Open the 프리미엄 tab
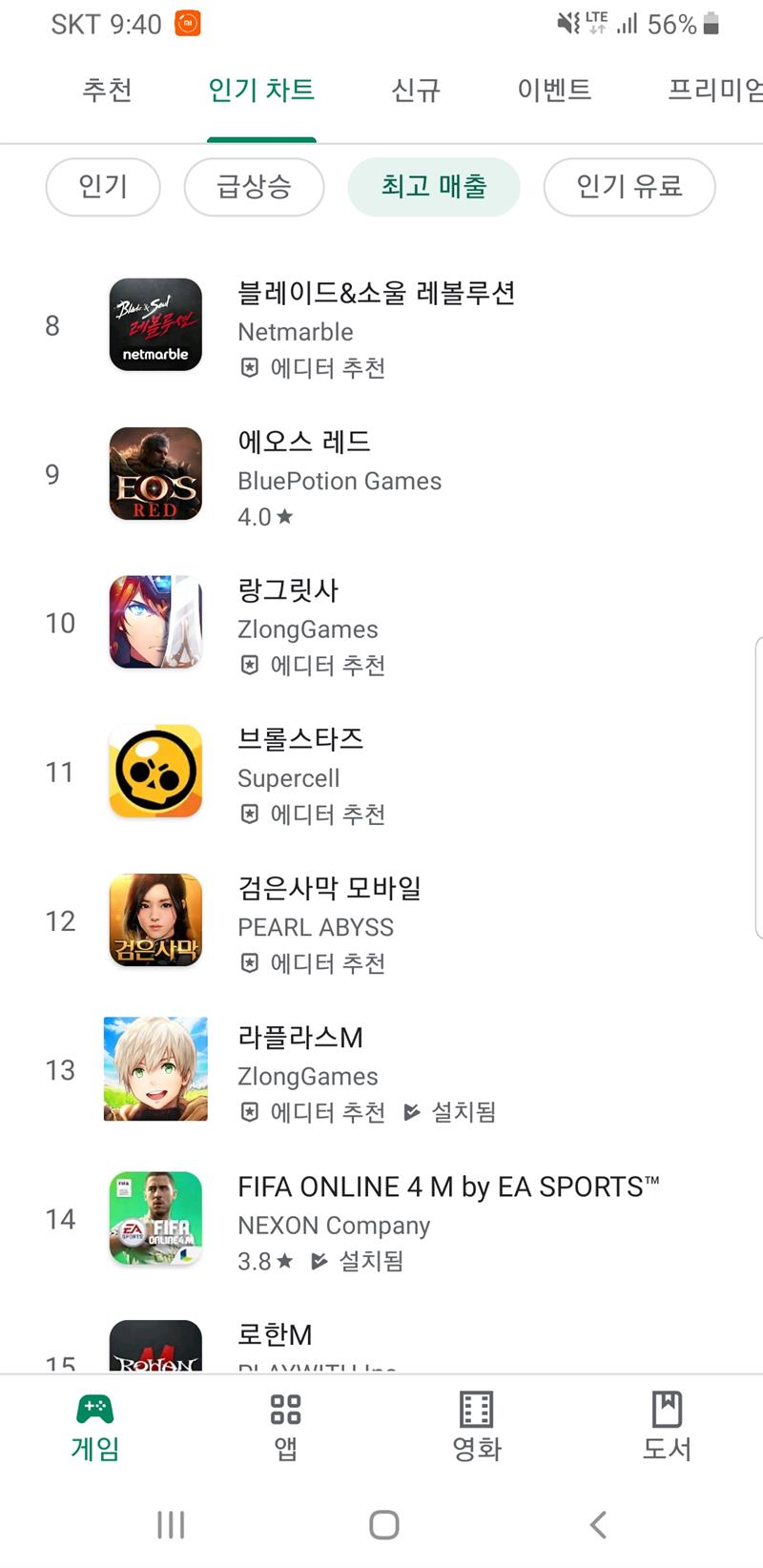 (x=714, y=91)
